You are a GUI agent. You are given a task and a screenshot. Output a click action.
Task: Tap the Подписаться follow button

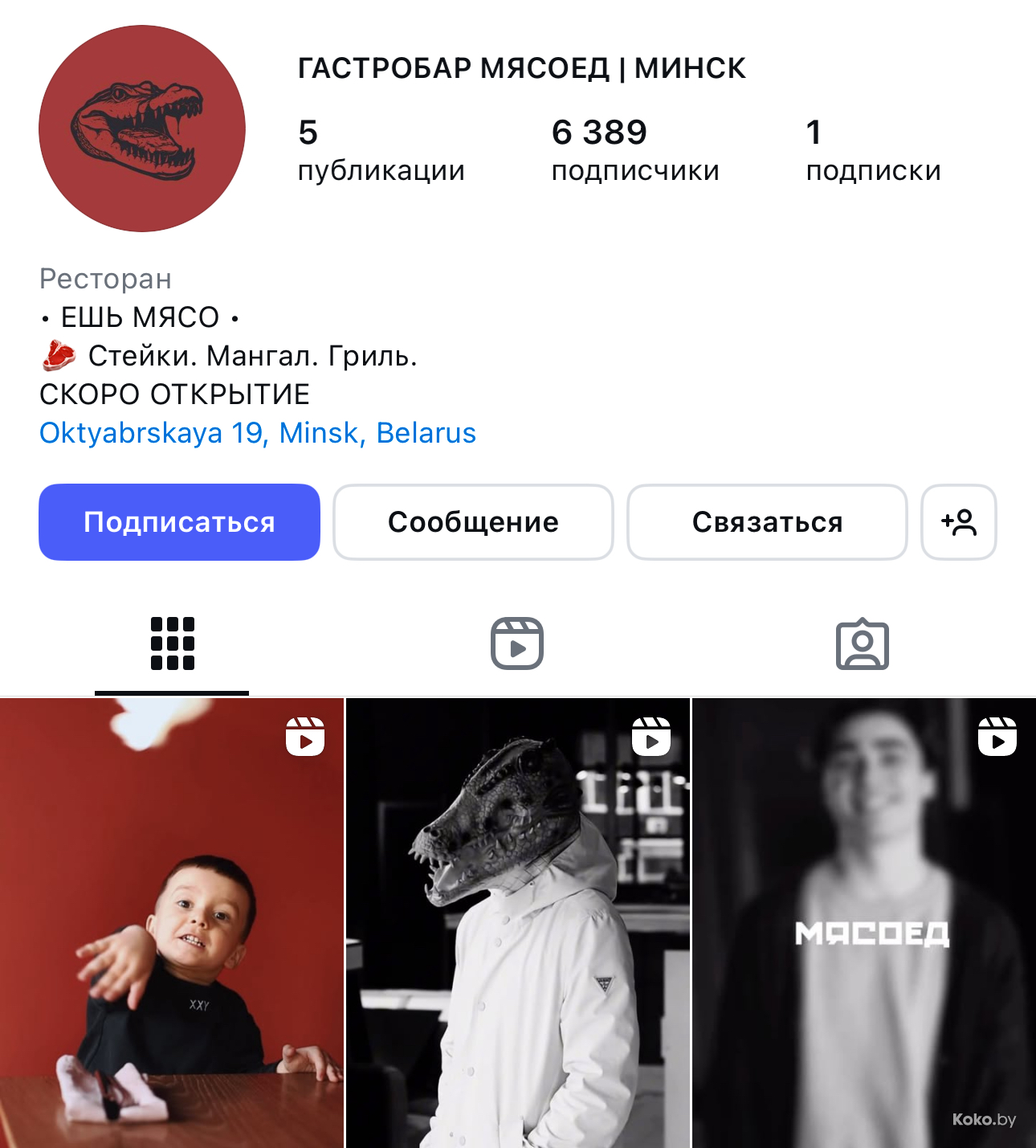(179, 522)
